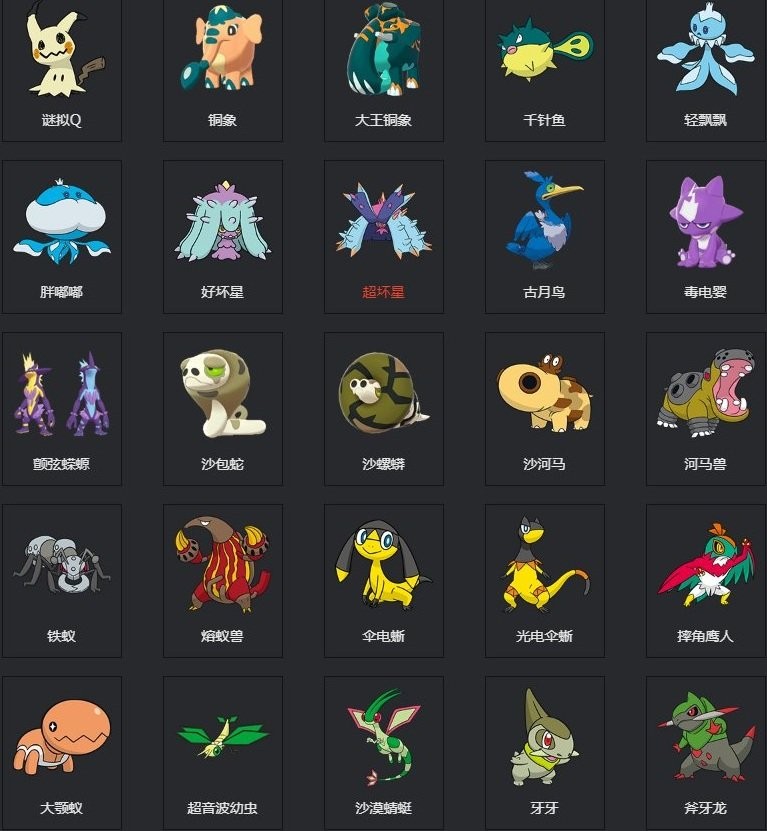Open the highlighted 超坏星 card
The width and height of the screenshot is (767, 831).
pyautogui.click(x=384, y=236)
